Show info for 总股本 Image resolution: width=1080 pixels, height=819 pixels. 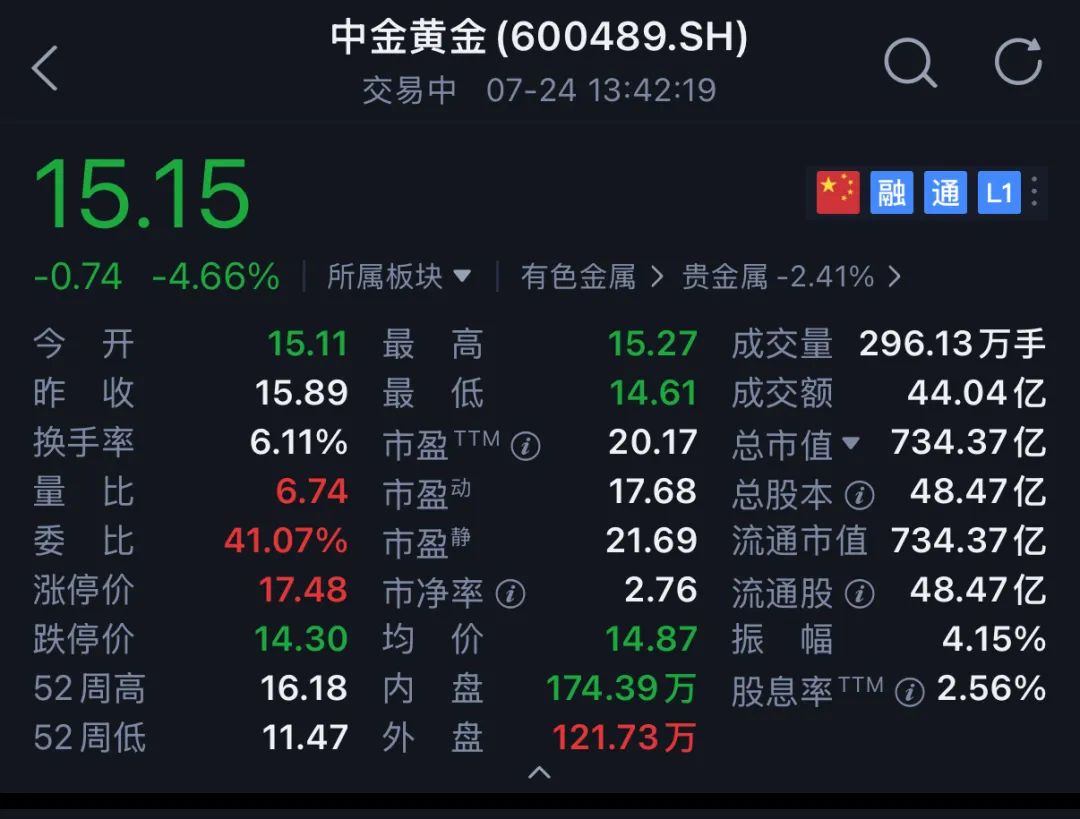coord(859,494)
